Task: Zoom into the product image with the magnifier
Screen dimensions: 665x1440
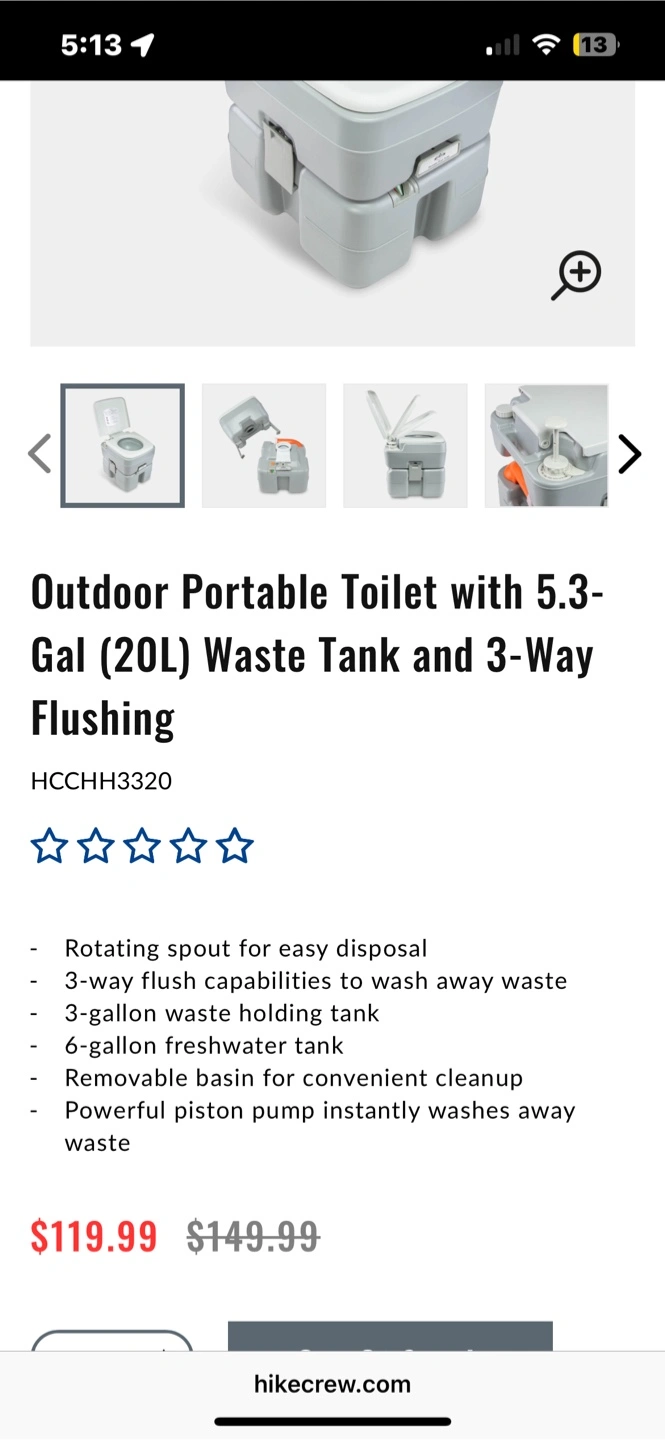Action: [x=576, y=275]
